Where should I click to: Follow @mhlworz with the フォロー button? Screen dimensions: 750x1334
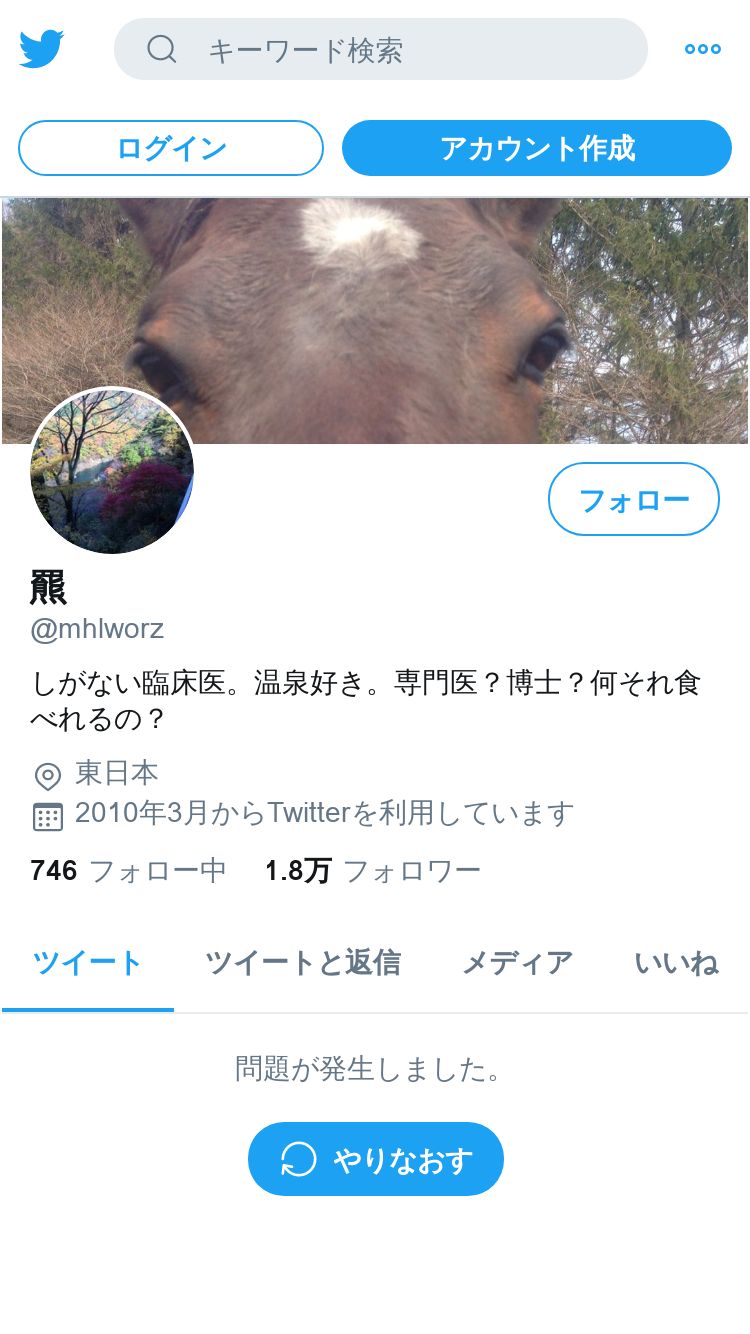(633, 499)
